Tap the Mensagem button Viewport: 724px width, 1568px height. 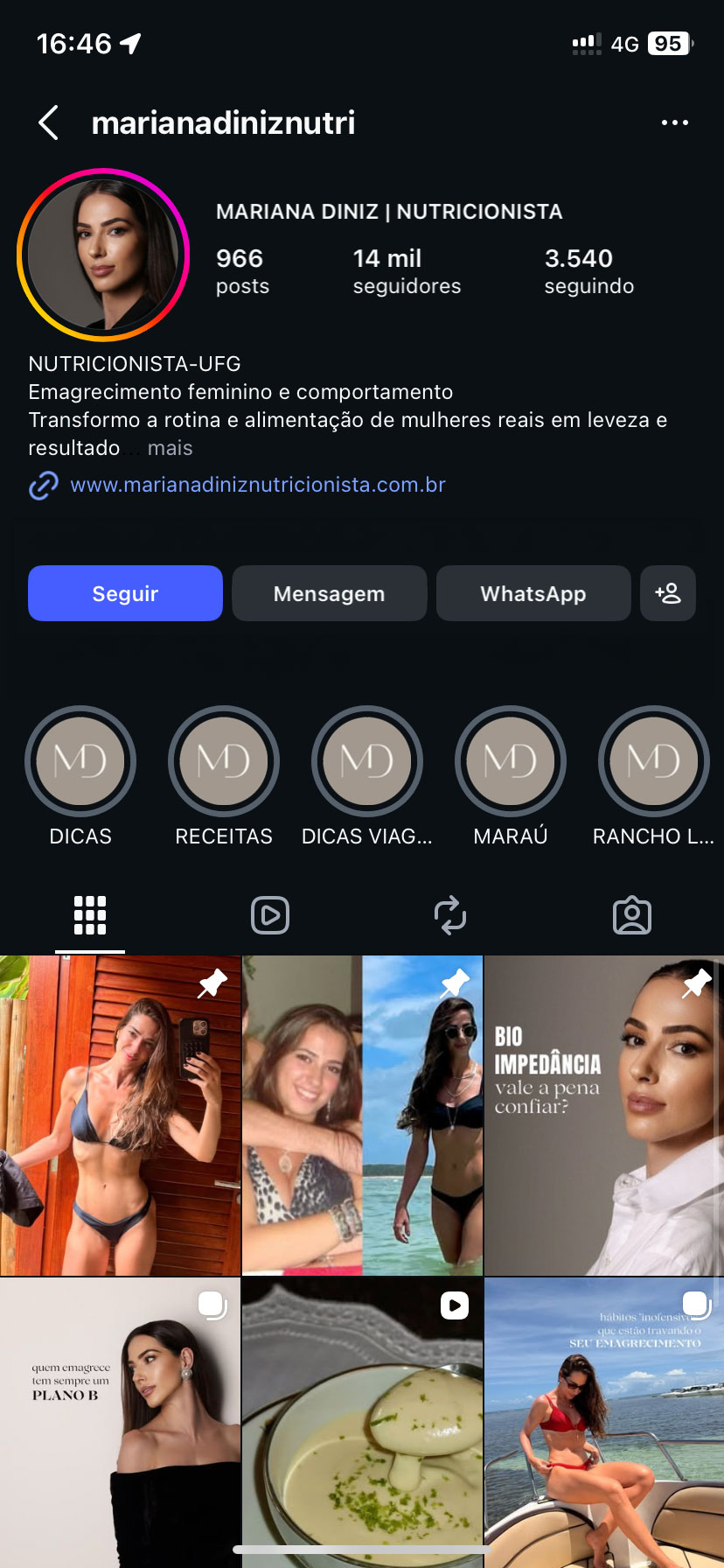329,593
